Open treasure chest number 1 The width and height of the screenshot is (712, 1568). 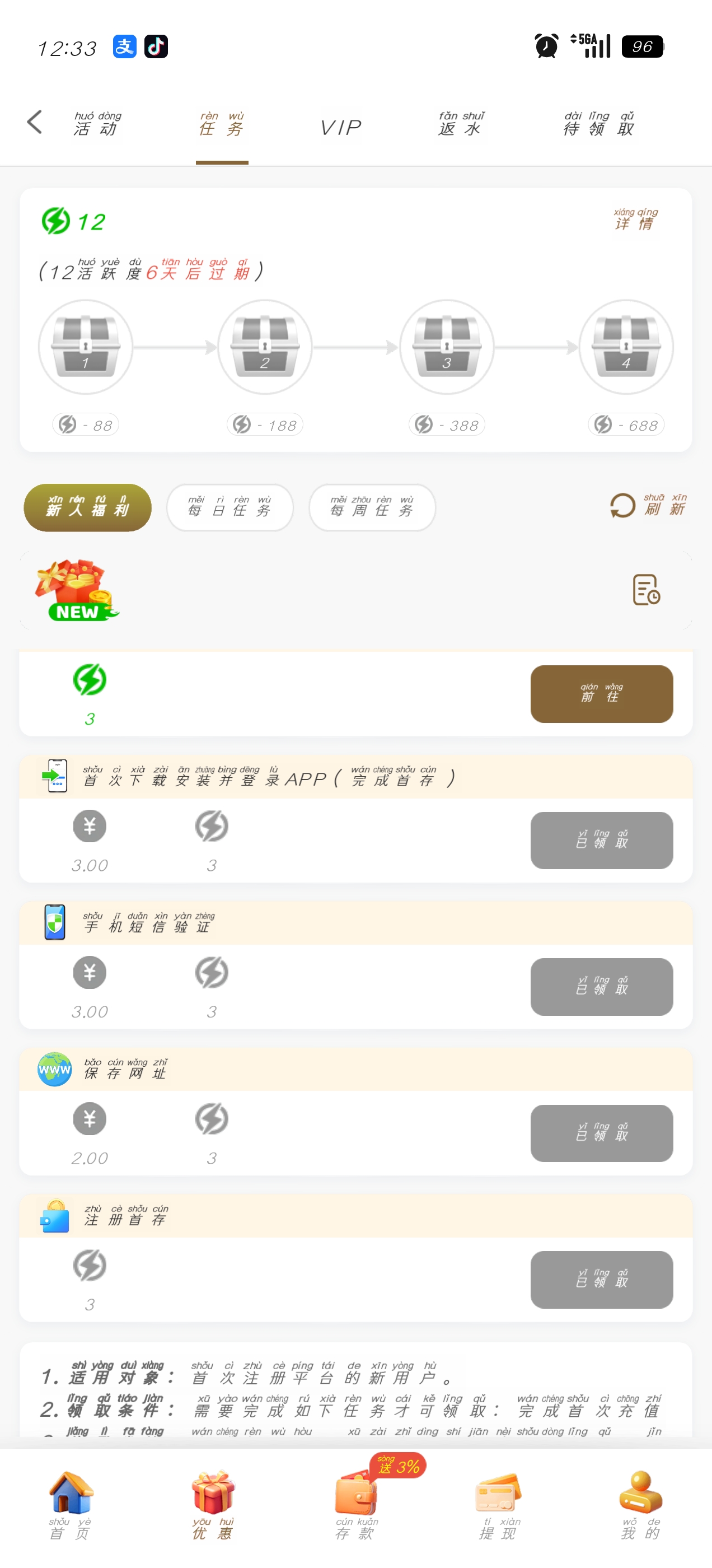click(85, 347)
